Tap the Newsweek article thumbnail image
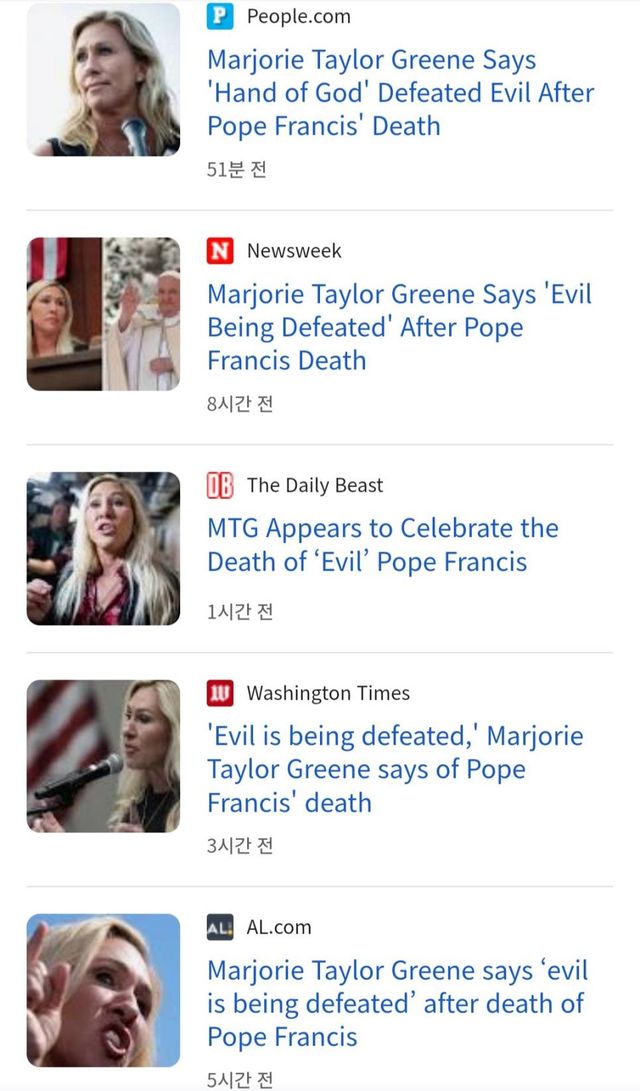 click(x=103, y=314)
